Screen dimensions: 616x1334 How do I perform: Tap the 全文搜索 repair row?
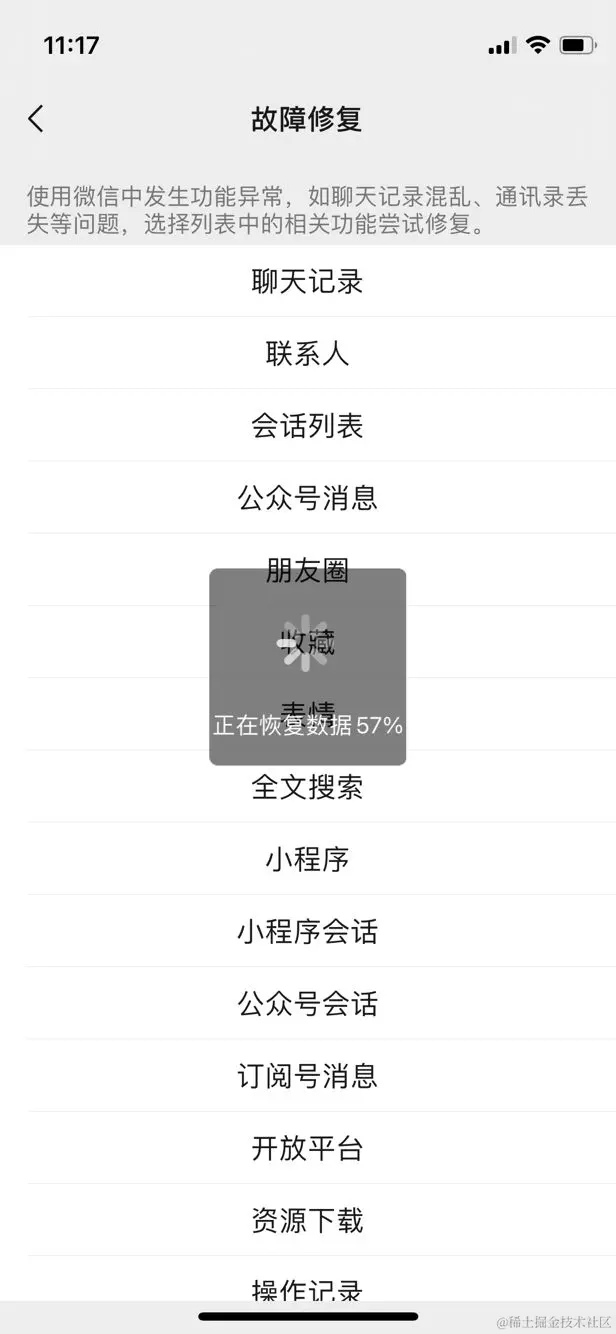coord(307,787)
